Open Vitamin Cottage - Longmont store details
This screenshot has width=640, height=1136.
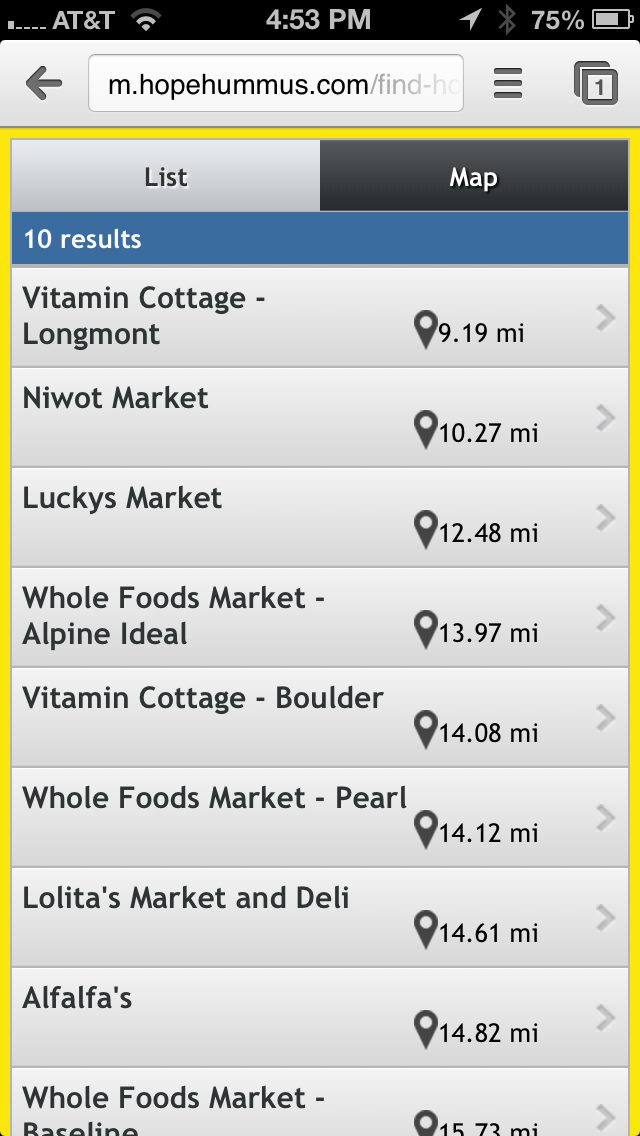pos(320,317)
